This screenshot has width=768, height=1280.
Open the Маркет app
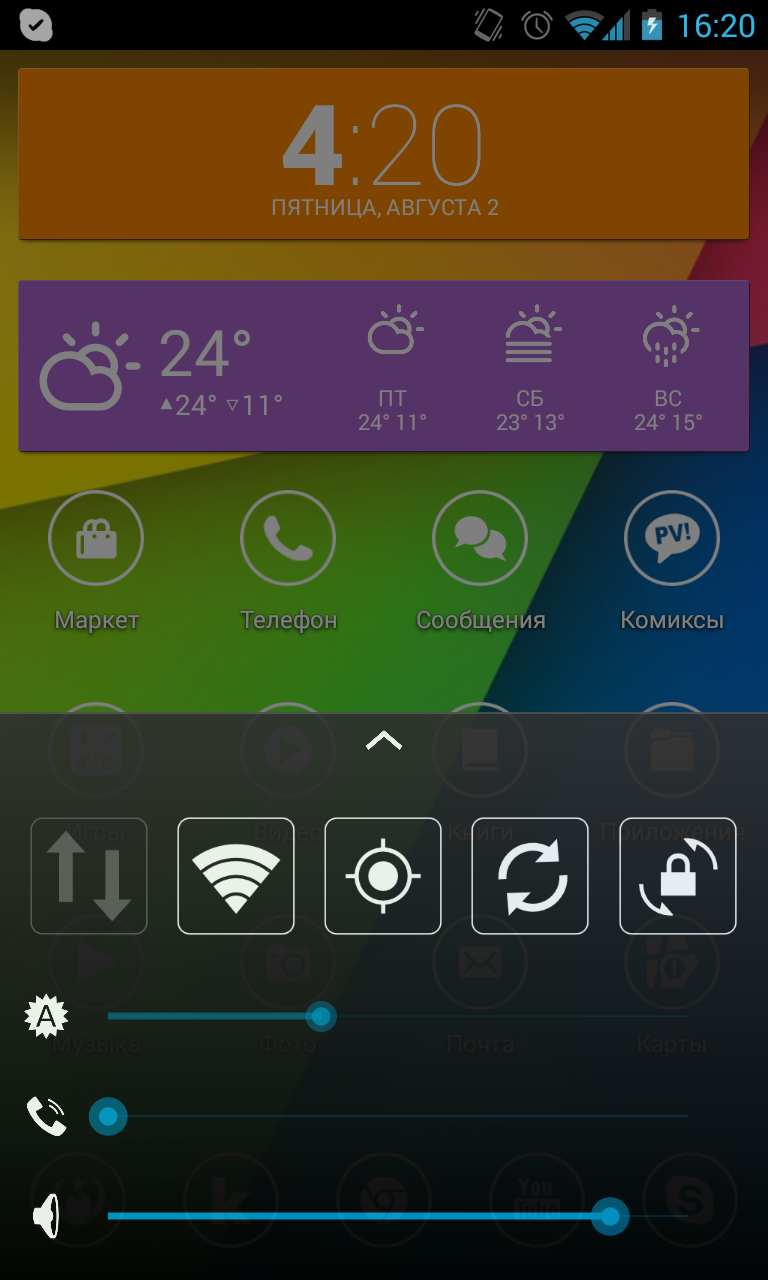pyautogui.click(x=96, y=562)
